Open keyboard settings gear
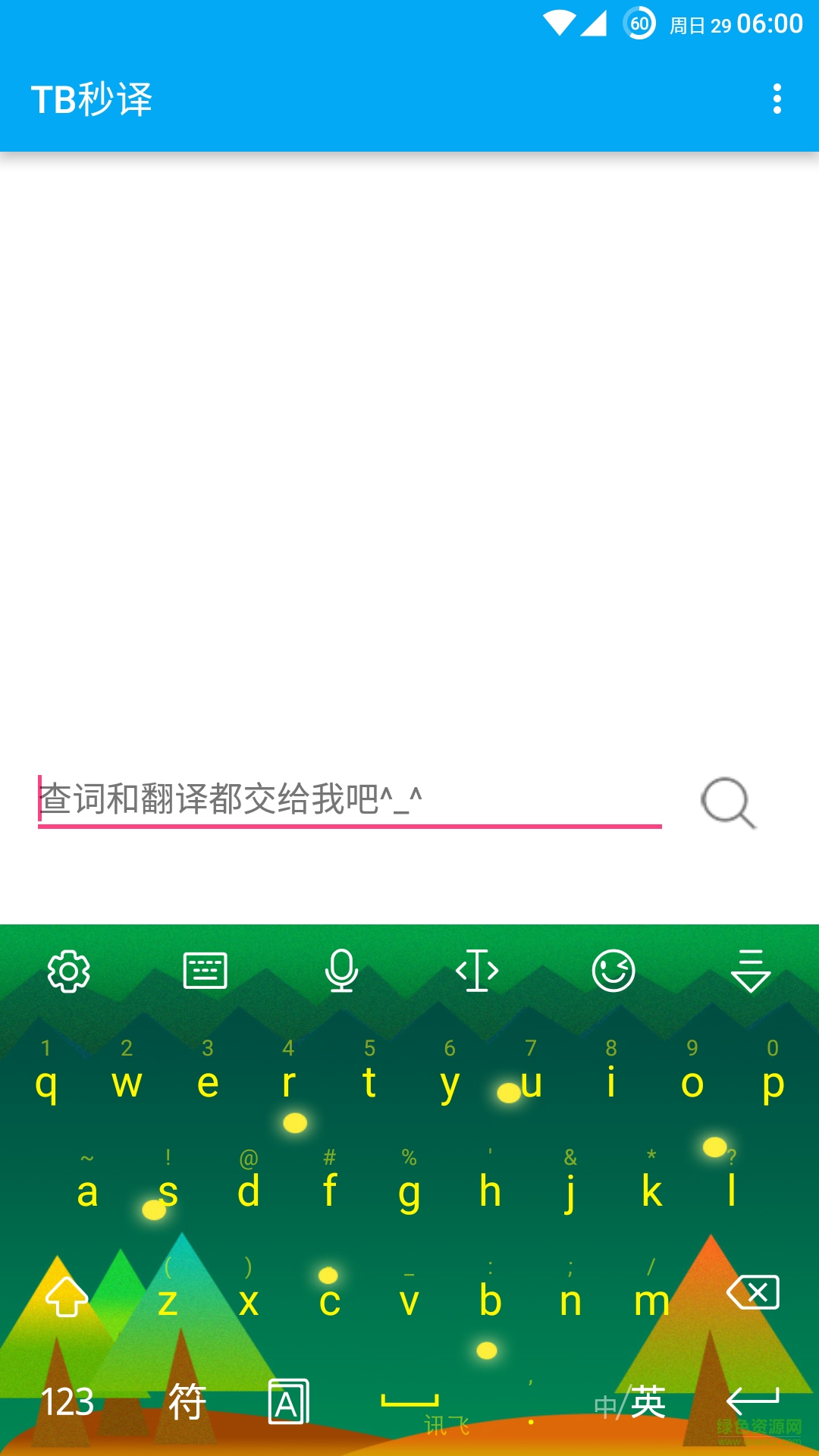The image size is (819, 1456). click(68, 971)
